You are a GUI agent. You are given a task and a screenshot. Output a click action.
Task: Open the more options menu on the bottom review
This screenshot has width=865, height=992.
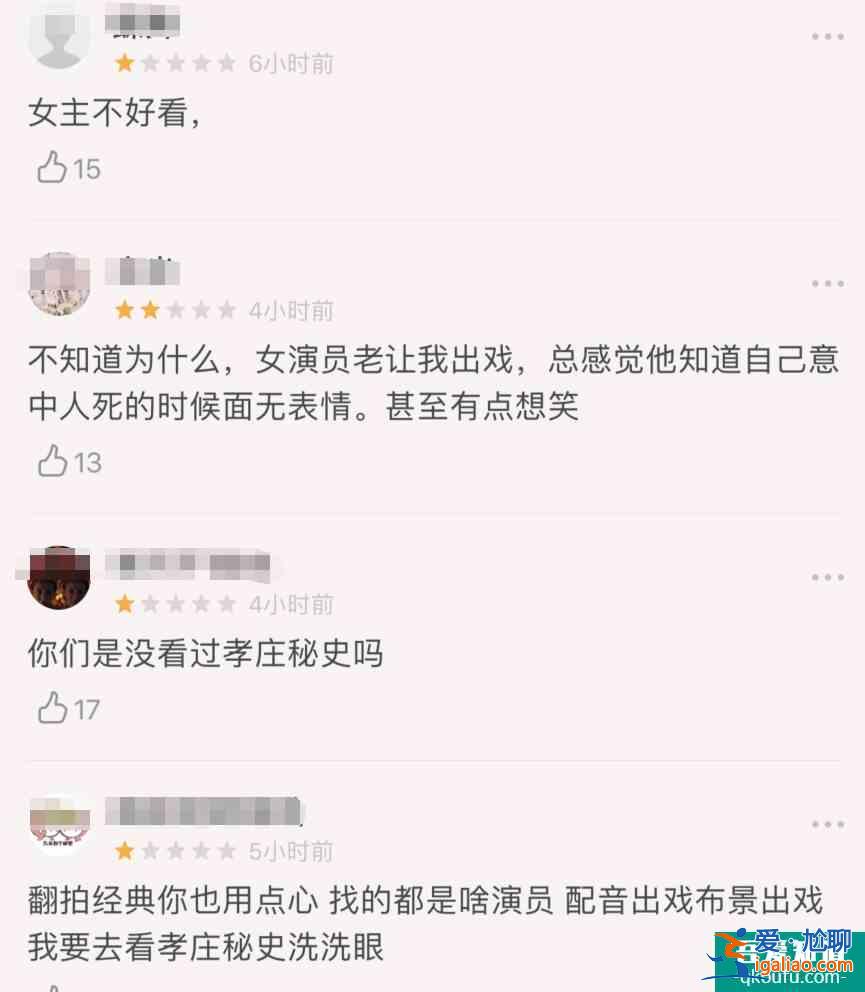pos(827,825)
